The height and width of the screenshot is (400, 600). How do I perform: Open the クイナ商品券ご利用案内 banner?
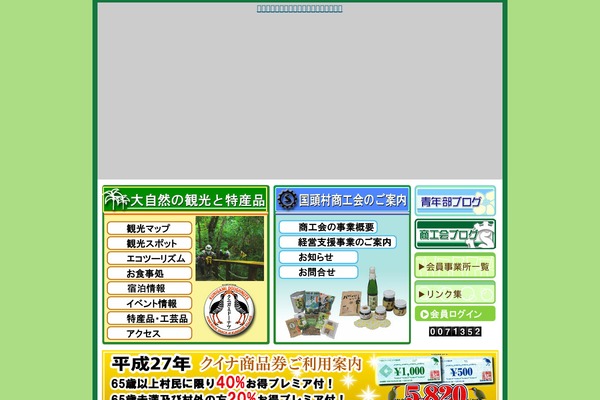(300, 375)
